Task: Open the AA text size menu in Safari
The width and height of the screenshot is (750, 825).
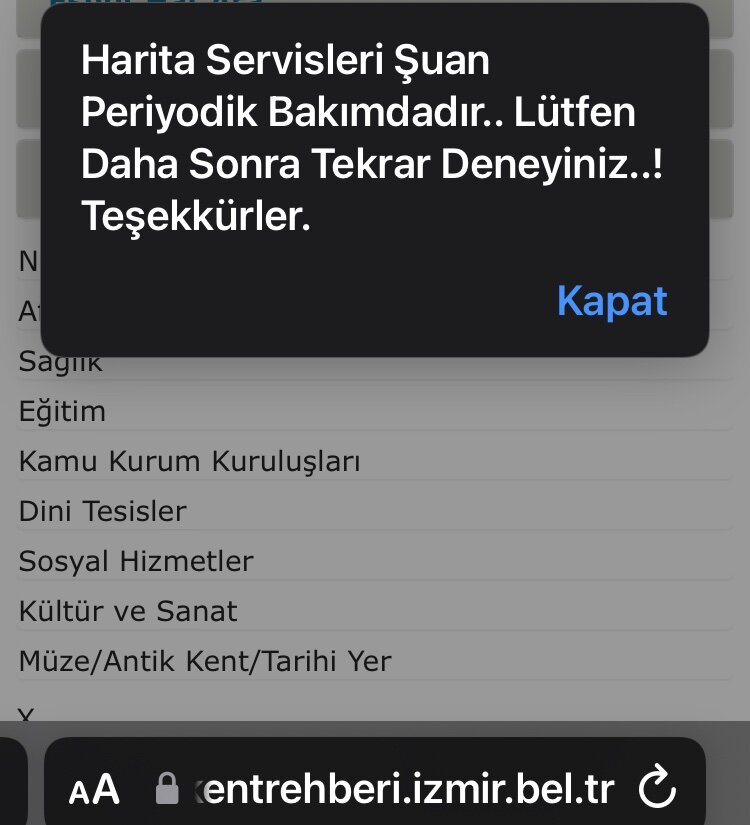Action: pyautogui.click(x=93, y=791)
